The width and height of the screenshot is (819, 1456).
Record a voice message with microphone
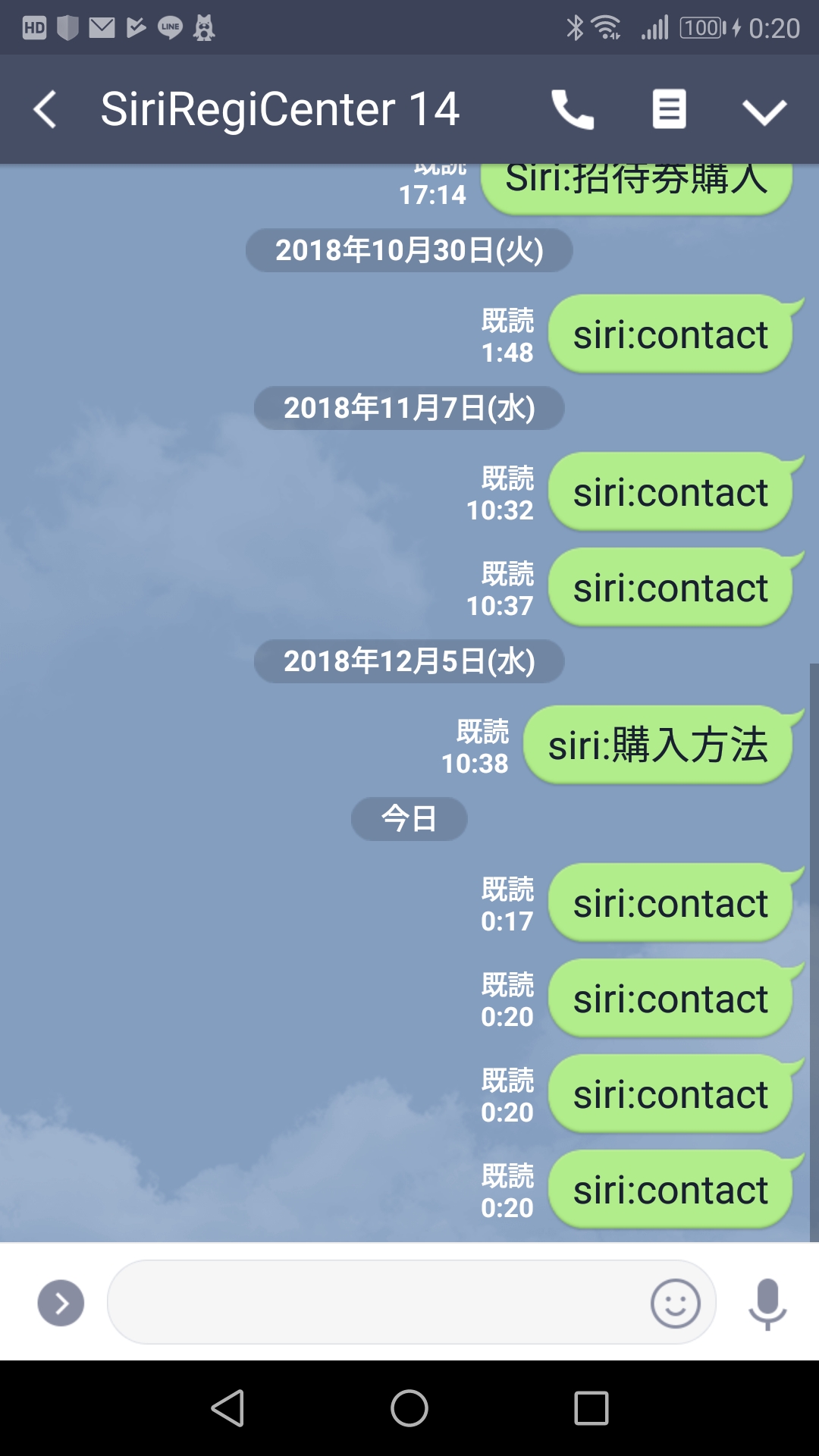pyautogui.click(x=767, y=1303)
